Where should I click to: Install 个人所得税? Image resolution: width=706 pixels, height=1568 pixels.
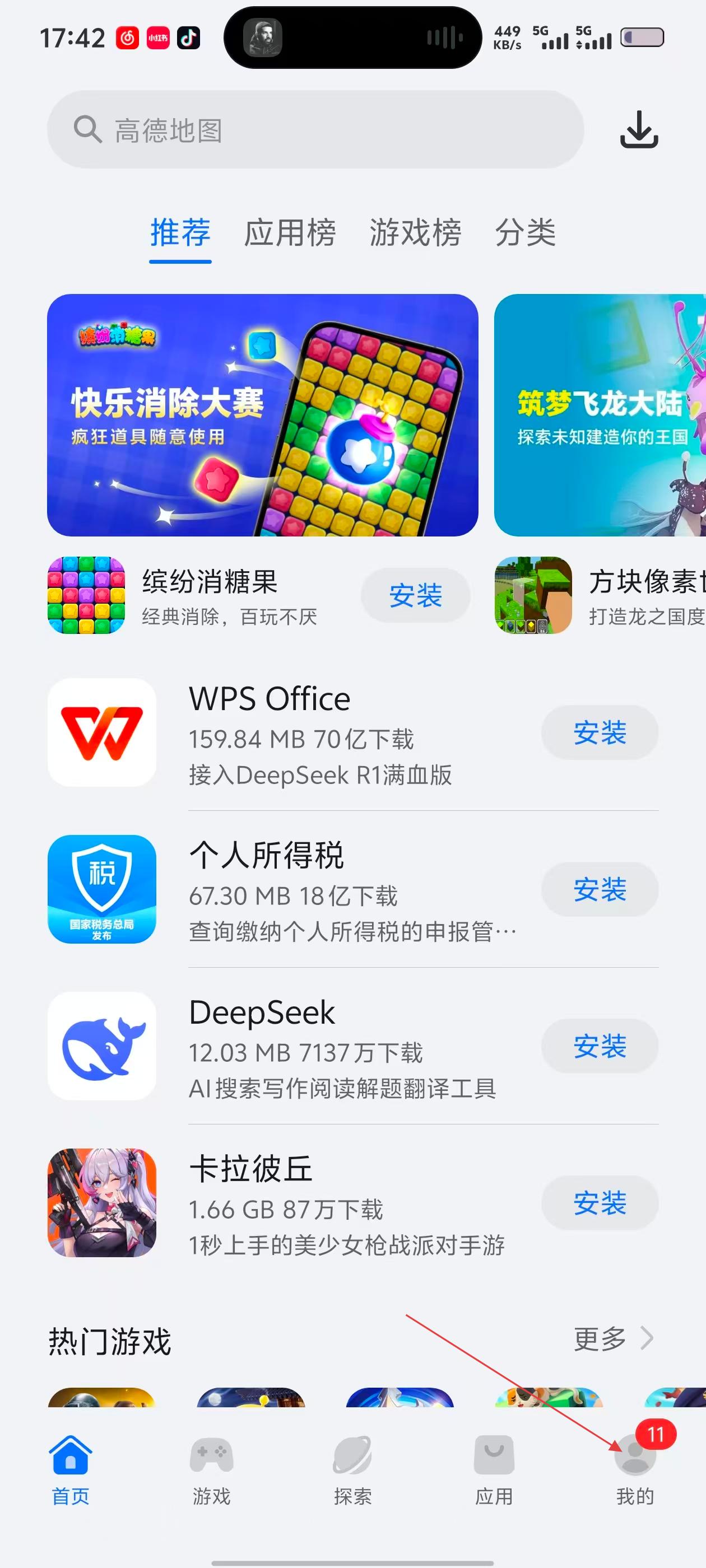pyautogui.click(x=600, y=889)
